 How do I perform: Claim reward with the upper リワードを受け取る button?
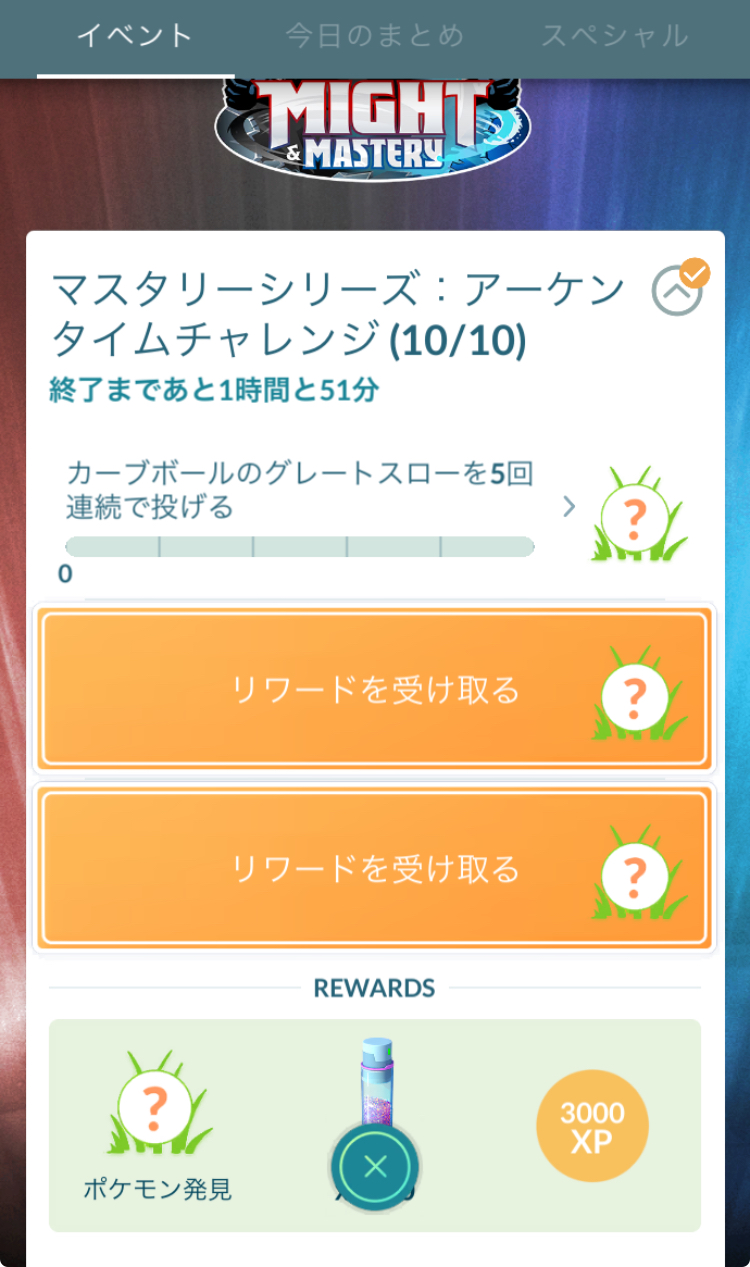[x=375, y=689]
